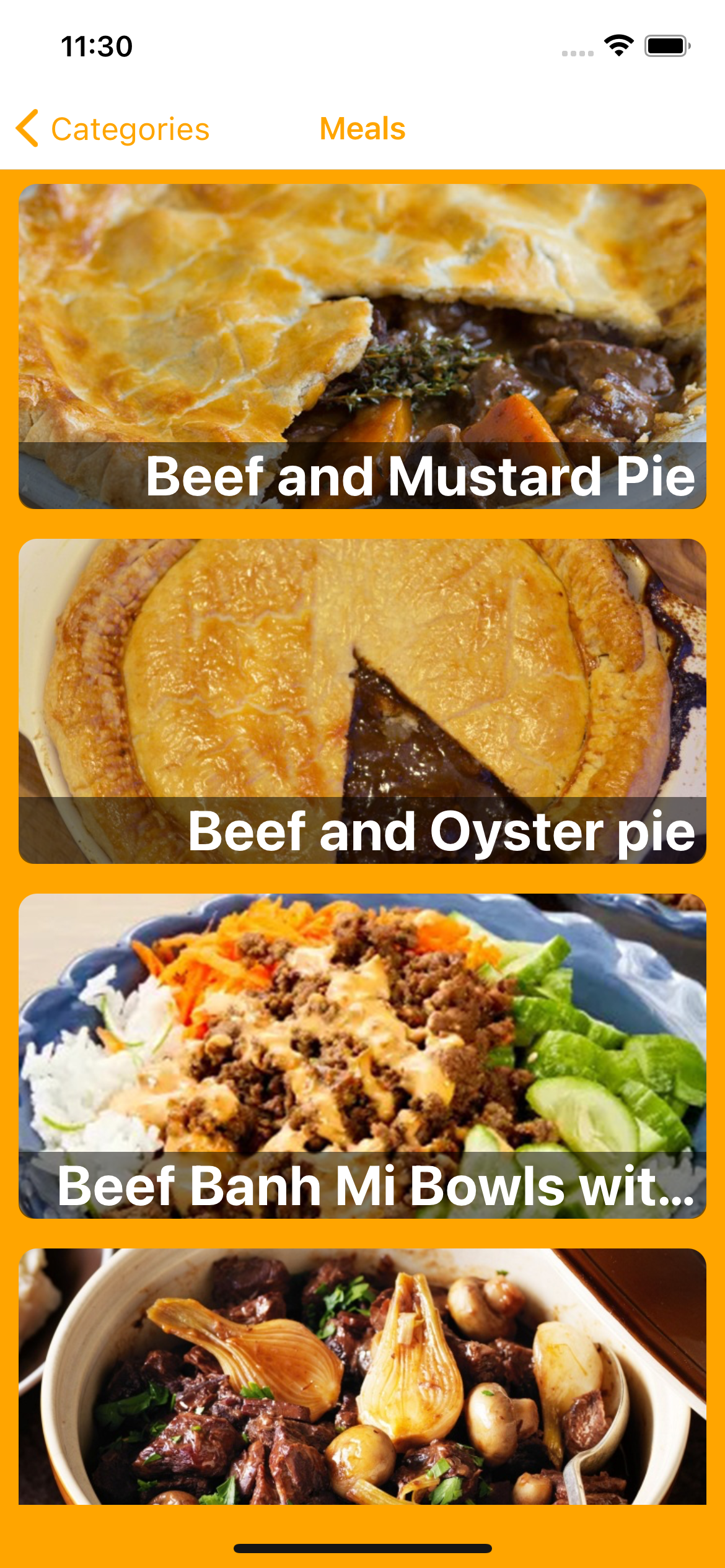
Task: View the Beef Banh Mi Bowls meal
Action: click(362, 1056)
